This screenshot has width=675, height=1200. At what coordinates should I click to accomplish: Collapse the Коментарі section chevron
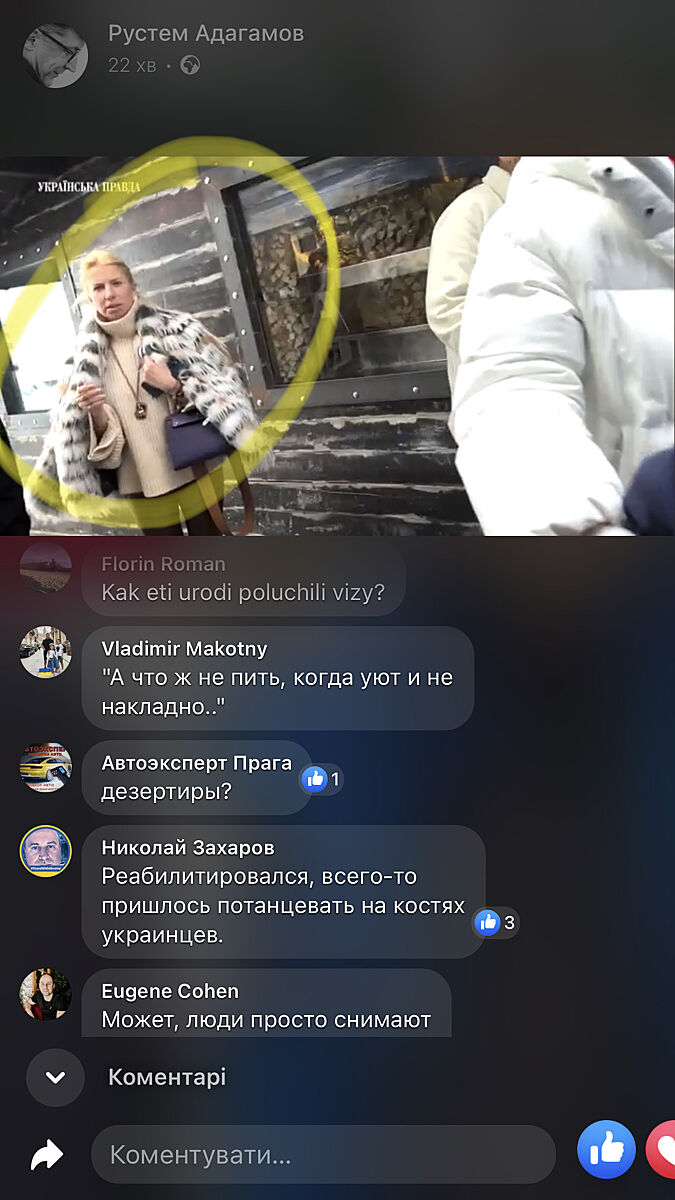coord(56,1077)
